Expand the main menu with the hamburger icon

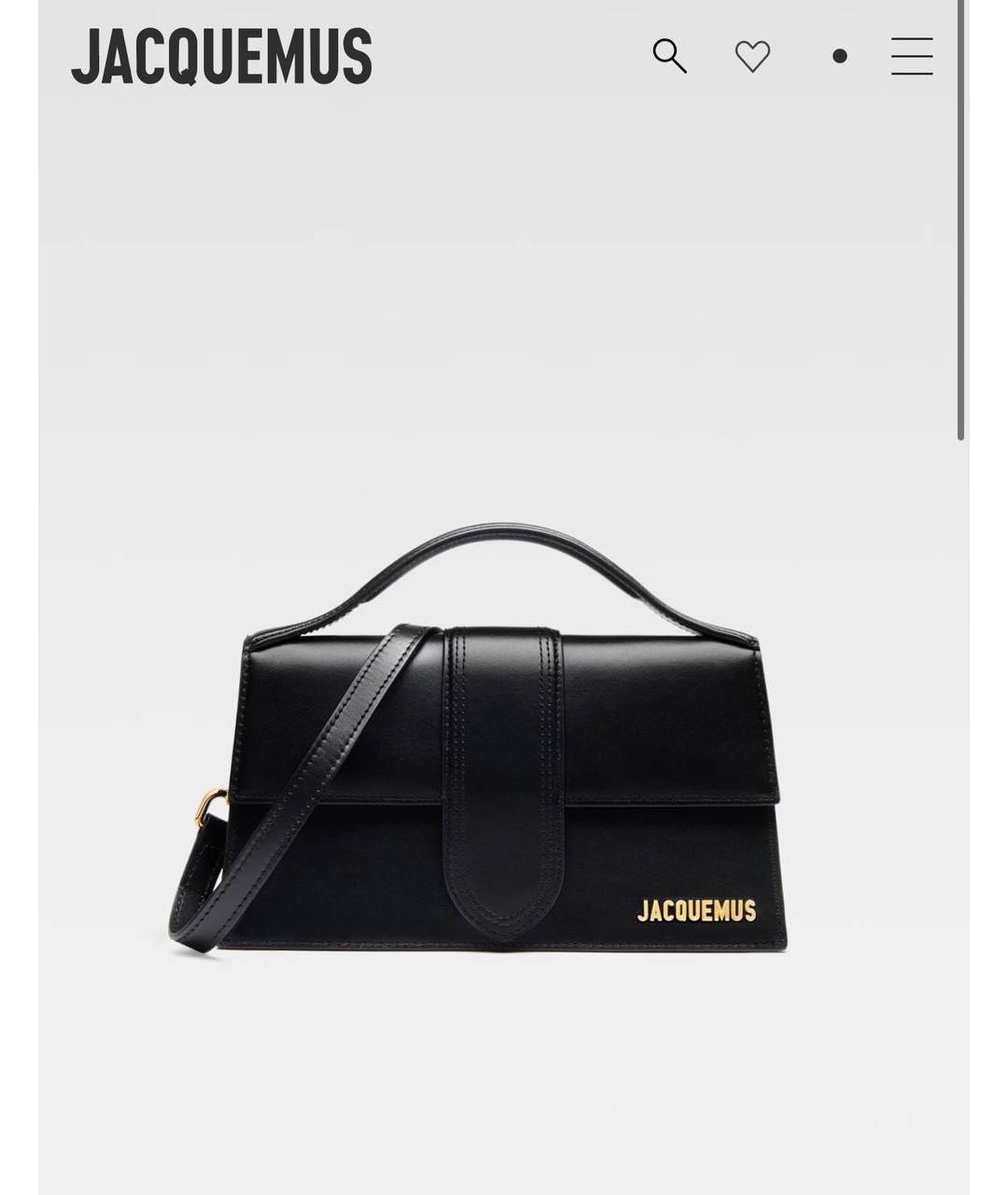[911, 57]
